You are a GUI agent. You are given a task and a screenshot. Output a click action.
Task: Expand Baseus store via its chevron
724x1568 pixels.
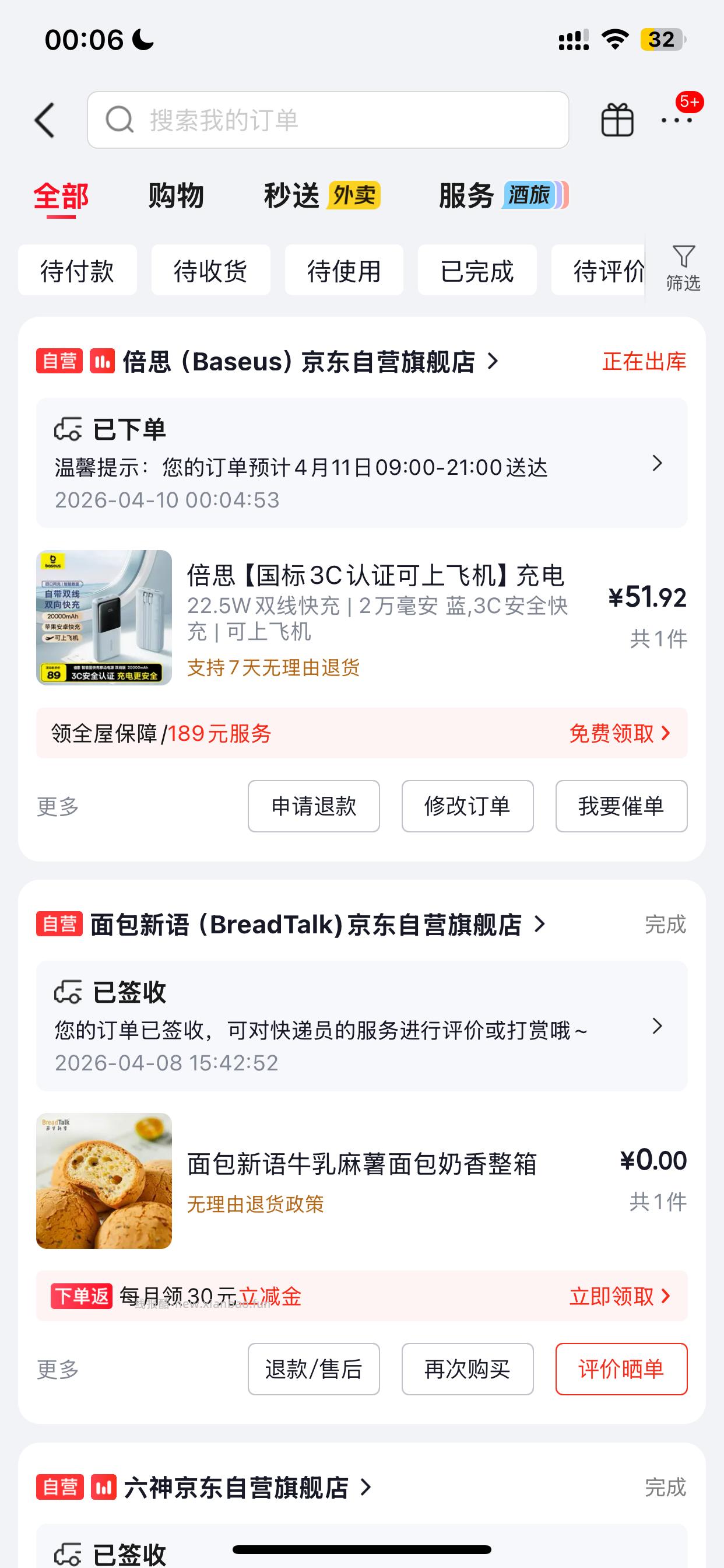[491, 362]
